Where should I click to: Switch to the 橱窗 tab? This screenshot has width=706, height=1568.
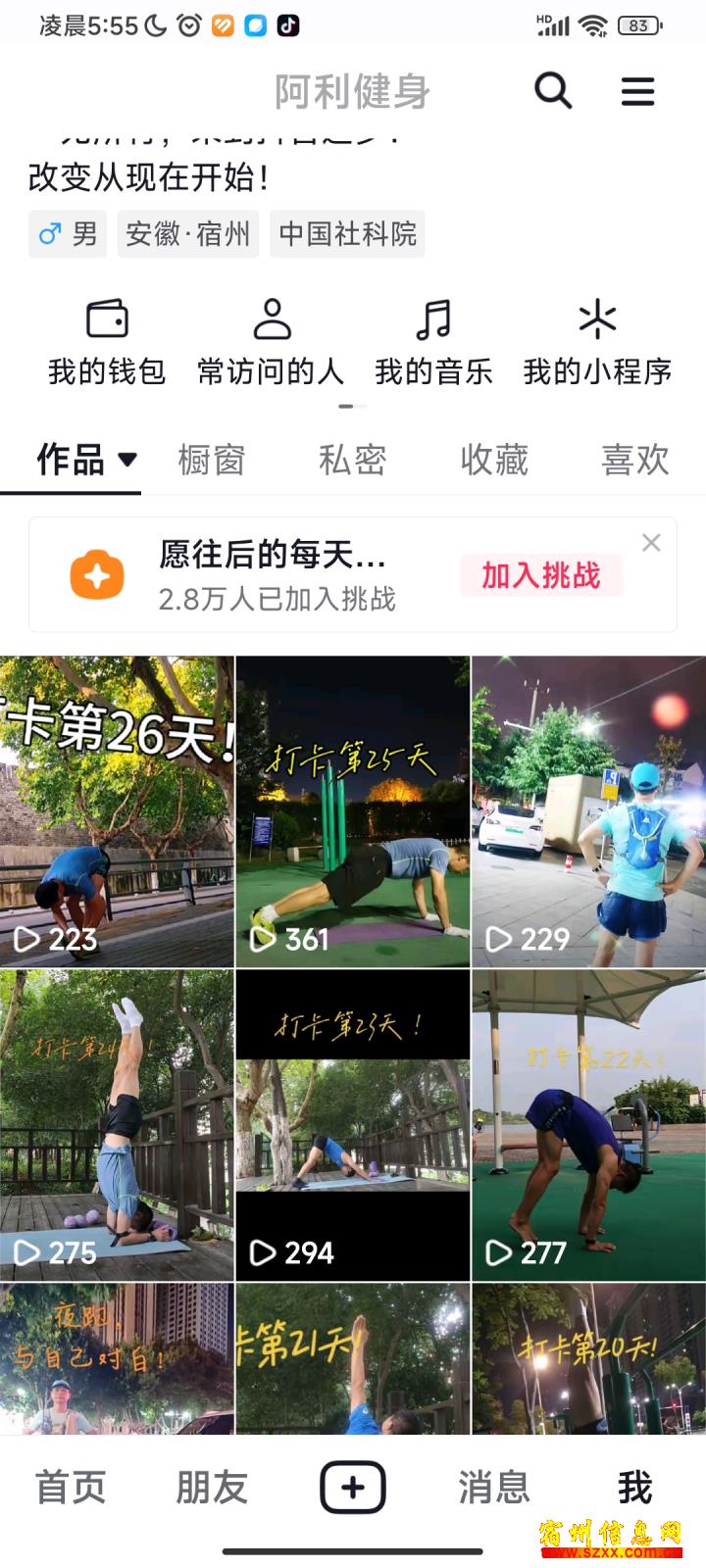(212, 460)
